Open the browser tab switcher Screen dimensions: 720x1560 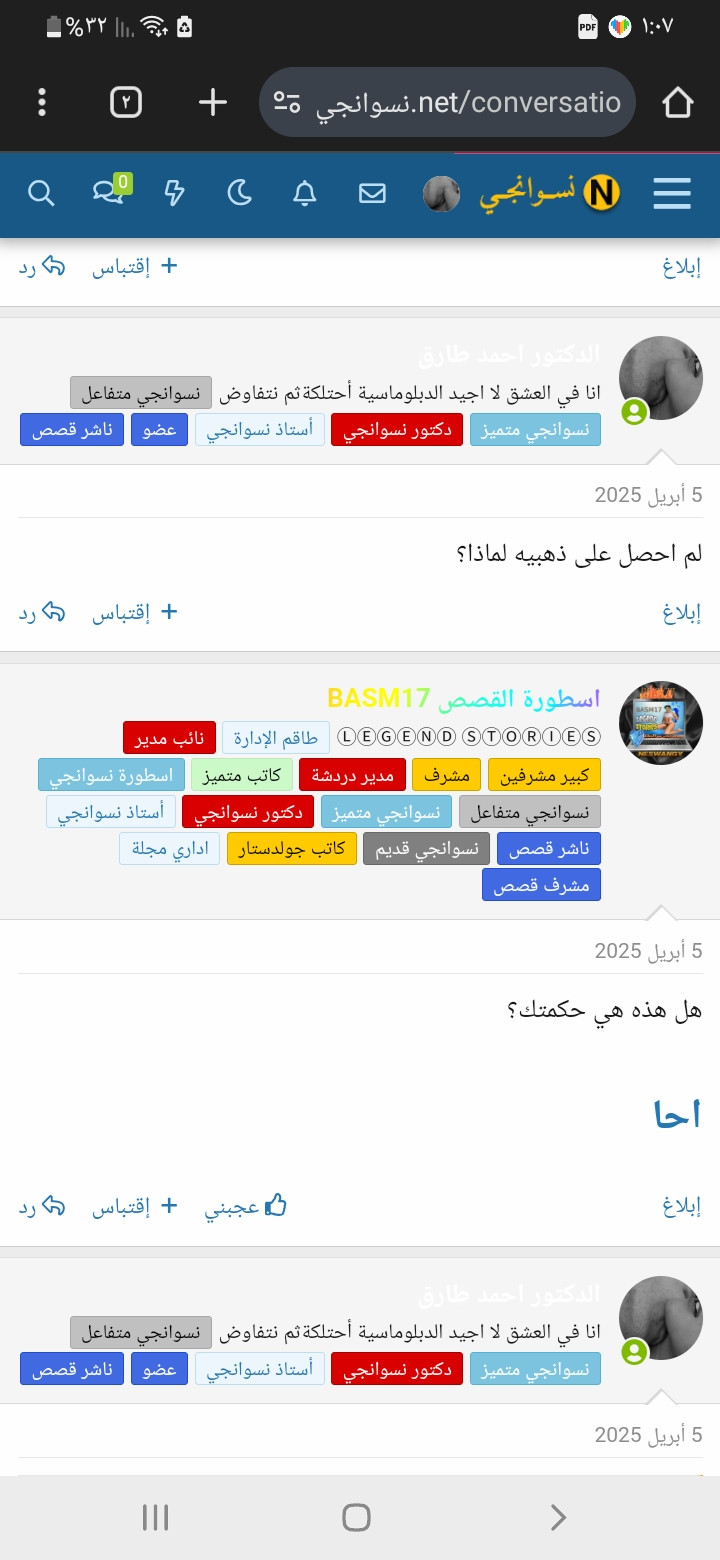pos(126,102)
